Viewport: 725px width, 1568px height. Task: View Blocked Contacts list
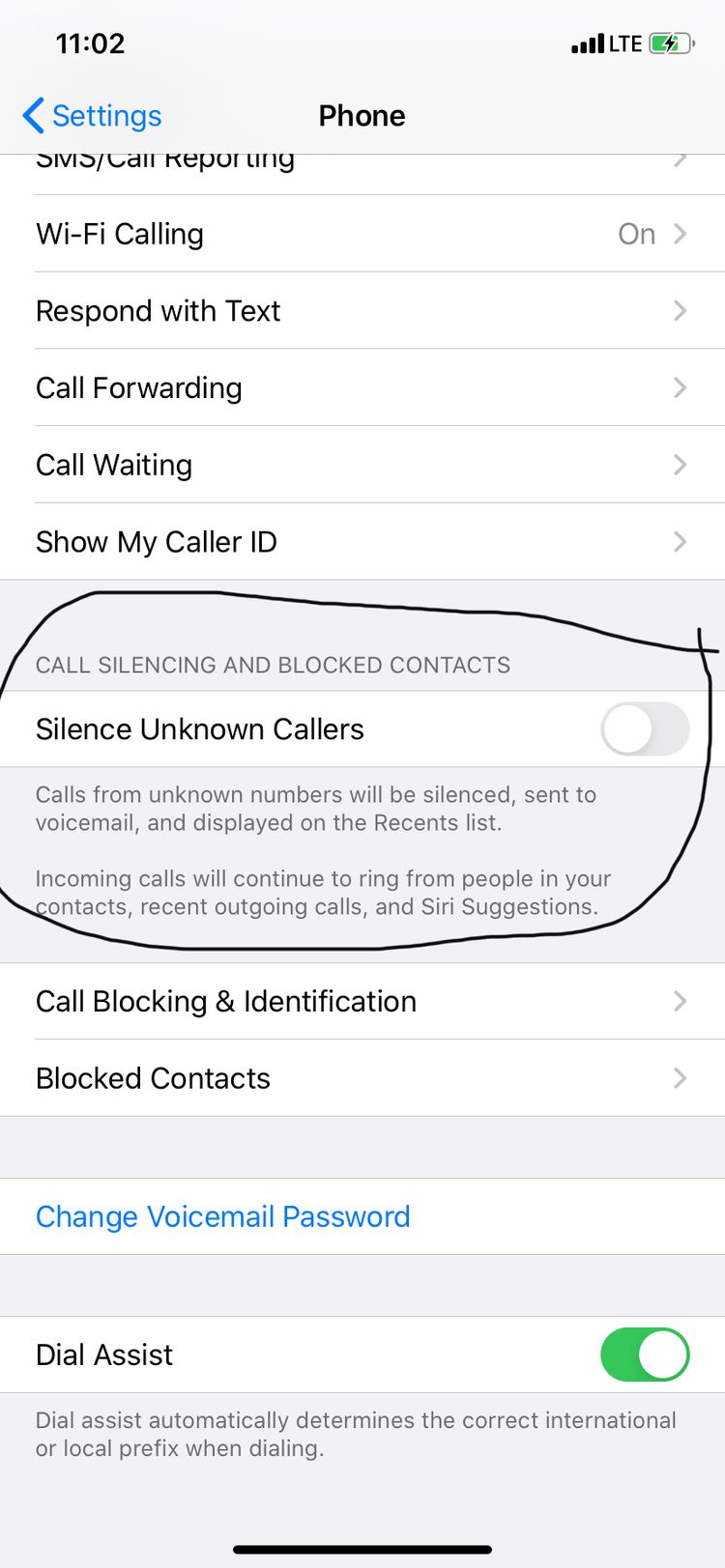362,1078
